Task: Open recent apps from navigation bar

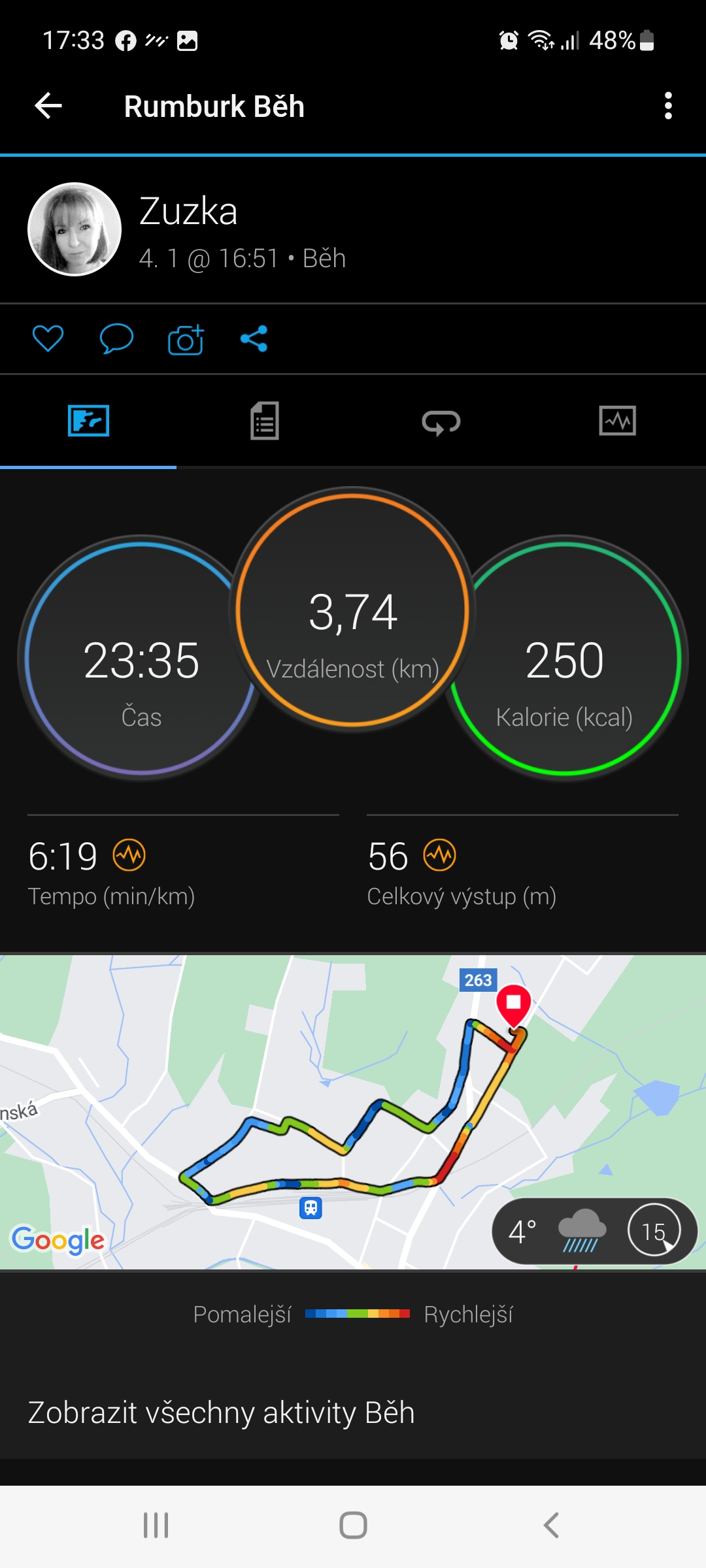Action: (x=156, y=1526)
